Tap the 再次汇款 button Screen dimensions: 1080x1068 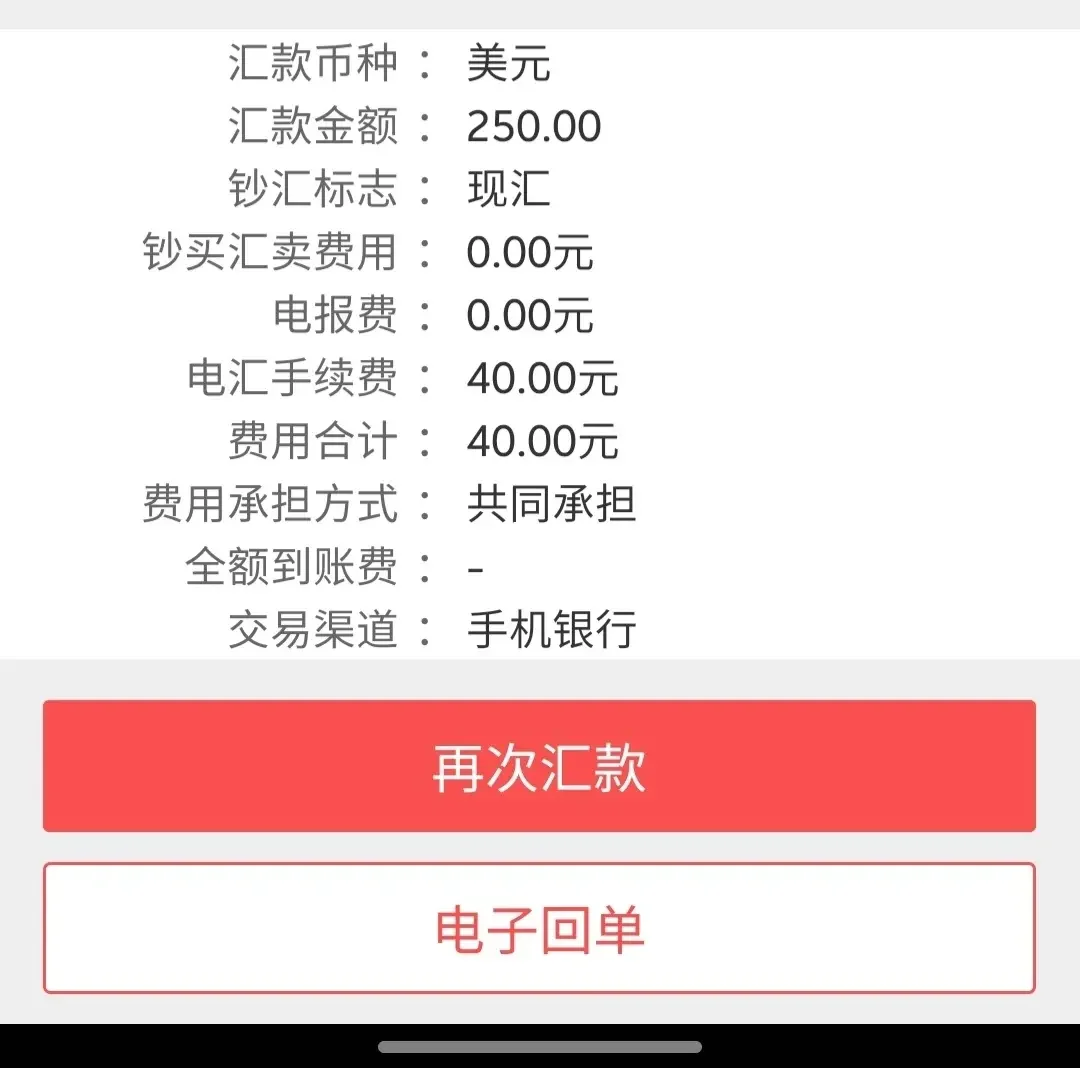(539, 766)
